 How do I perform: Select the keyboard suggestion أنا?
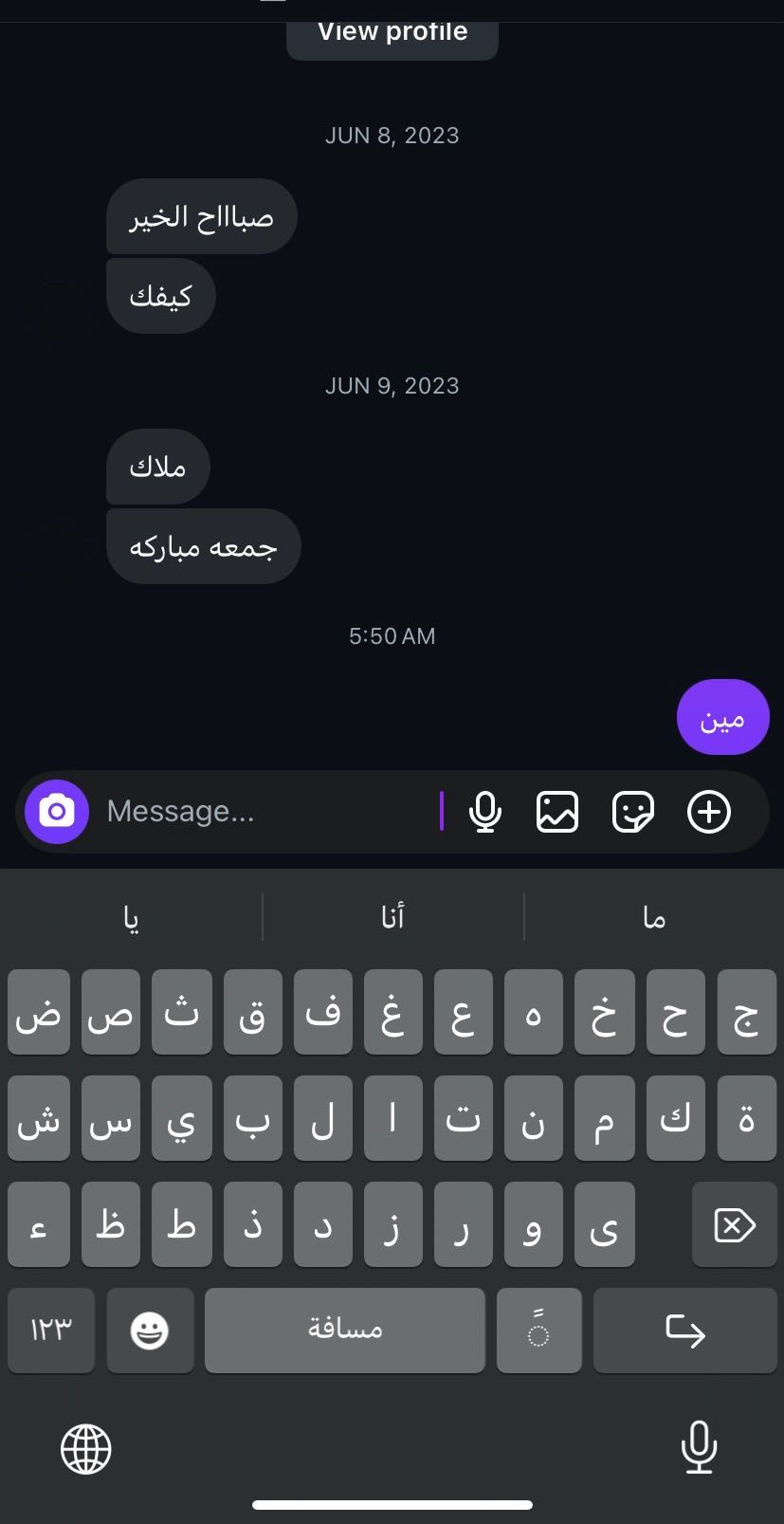point(392,917)
